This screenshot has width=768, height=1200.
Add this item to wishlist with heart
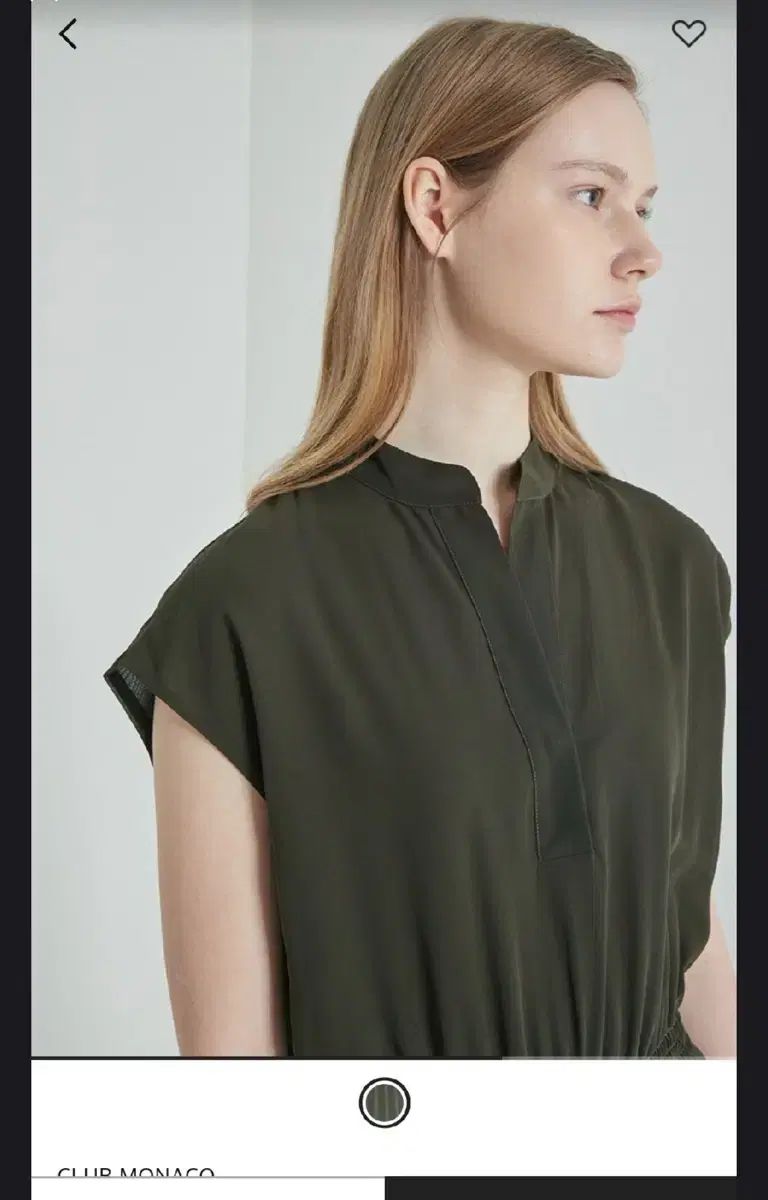(688, 34)
